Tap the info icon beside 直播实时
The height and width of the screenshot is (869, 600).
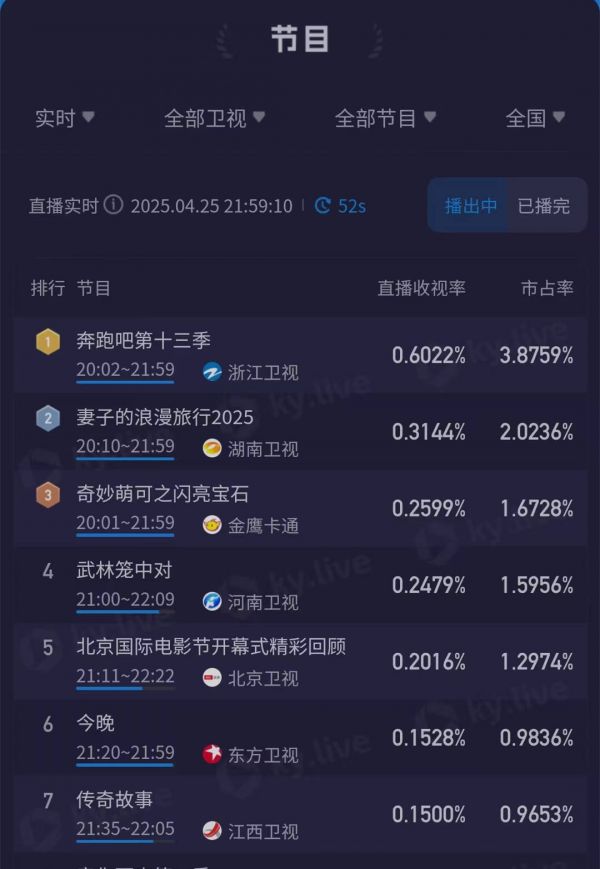[114, 205]
